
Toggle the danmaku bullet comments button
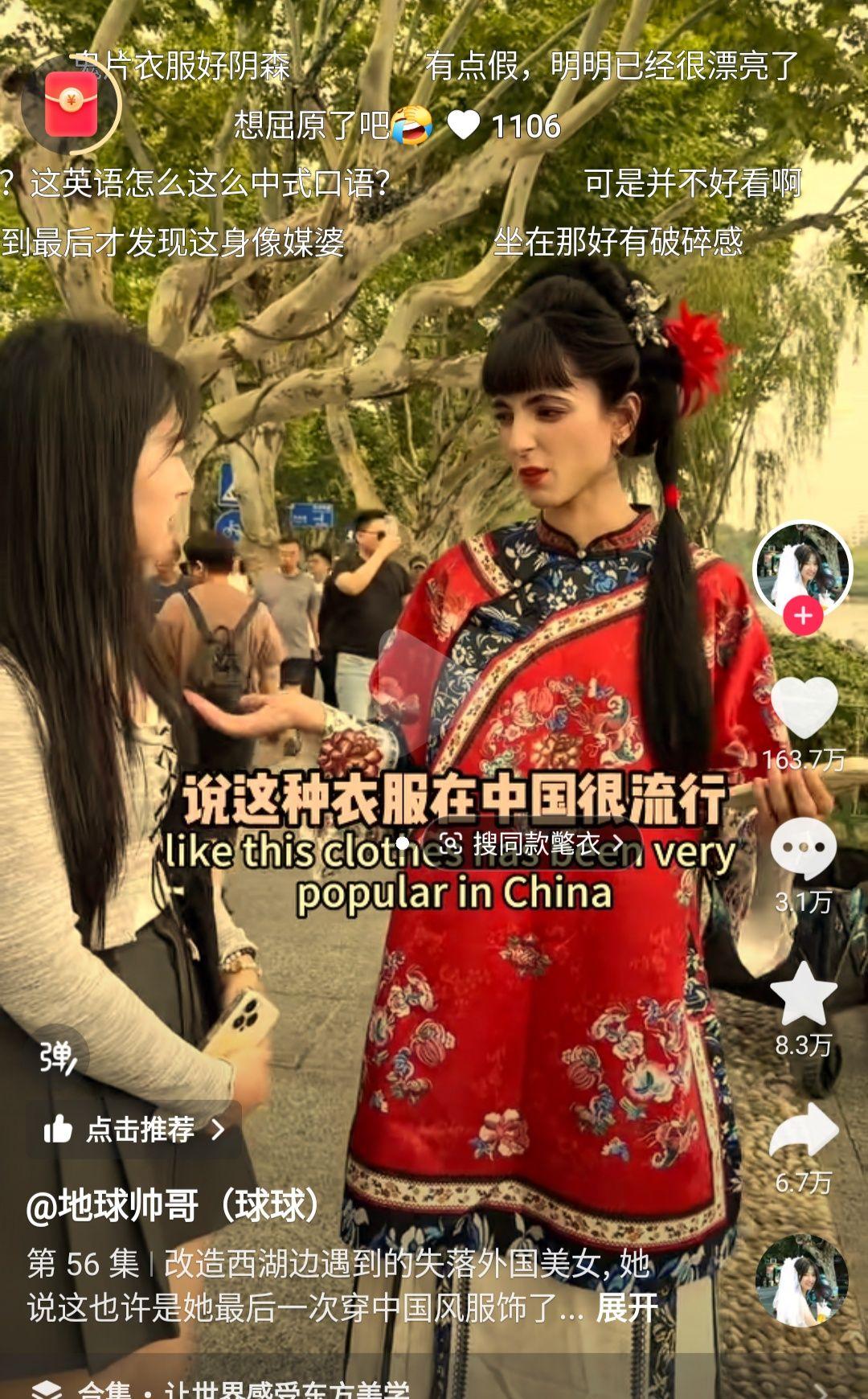[x=58, y=1059]
